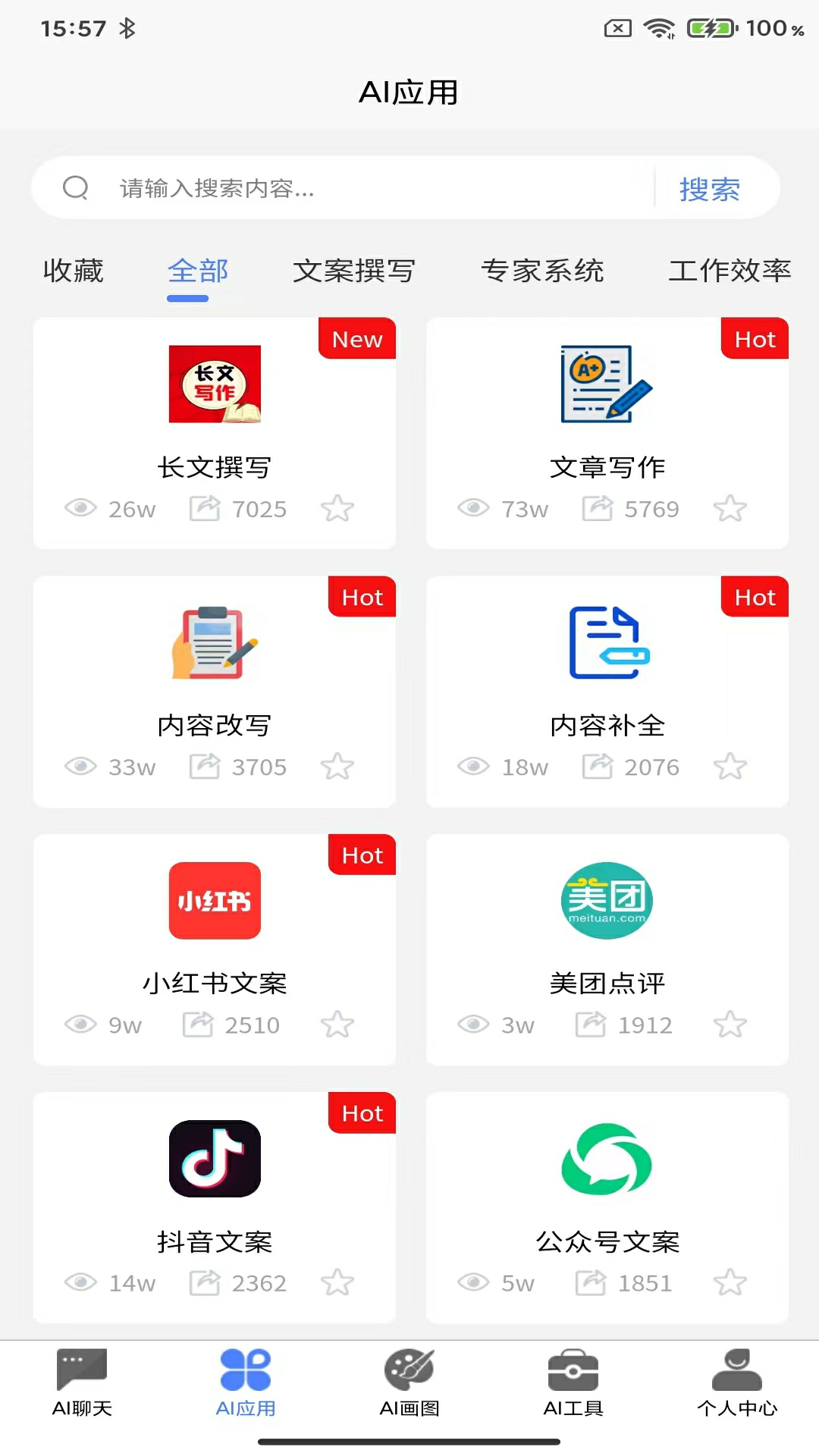Star the 公众号文案 app
819x1456 pixels.
coord(730,1282)
